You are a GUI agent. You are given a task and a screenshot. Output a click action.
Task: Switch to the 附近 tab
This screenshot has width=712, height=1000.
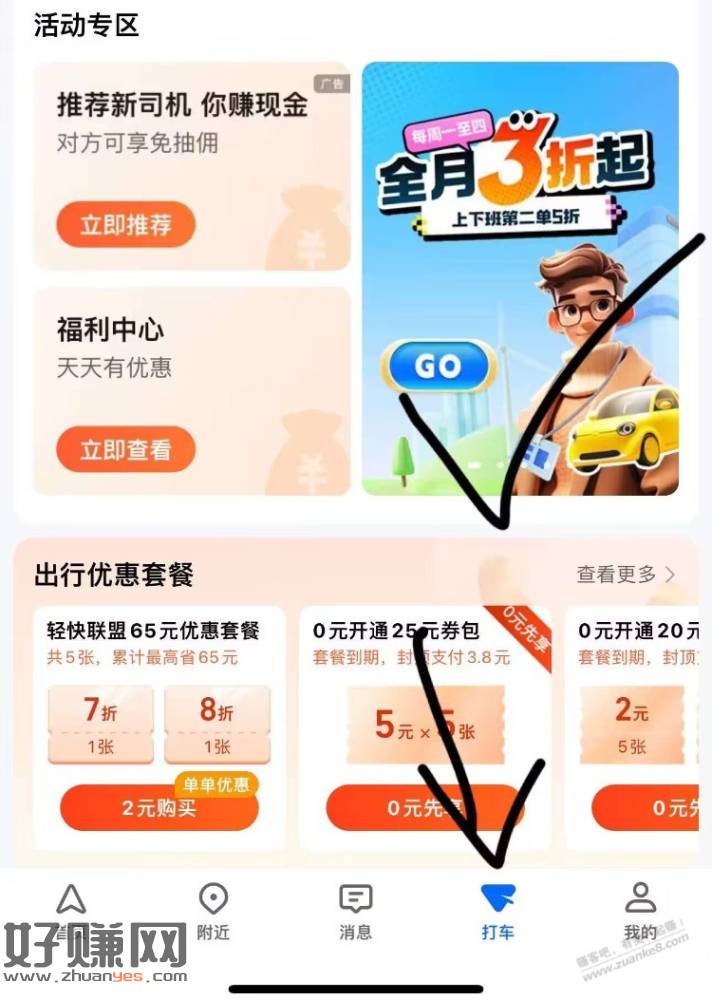tap(213, 911)
